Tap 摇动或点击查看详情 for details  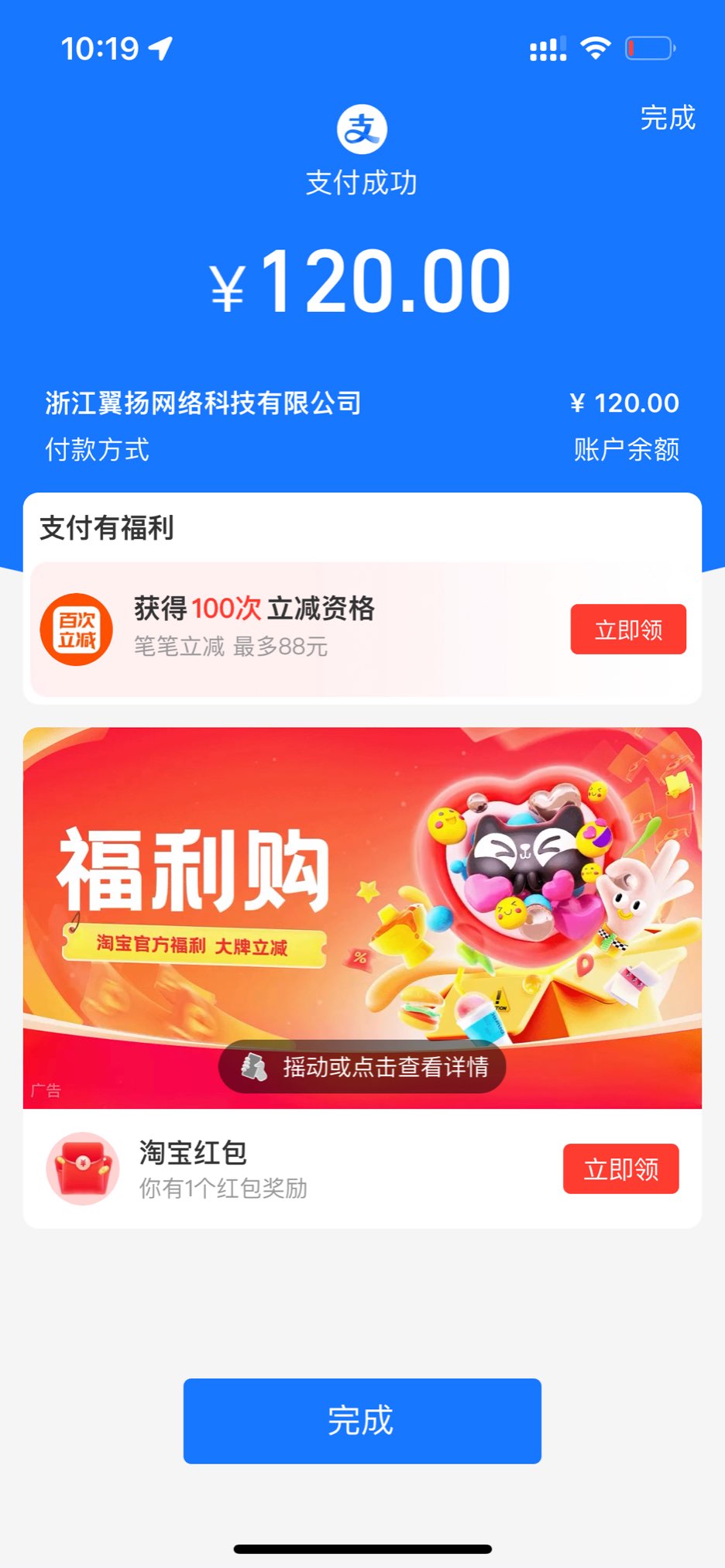[x=362, y=1066]
